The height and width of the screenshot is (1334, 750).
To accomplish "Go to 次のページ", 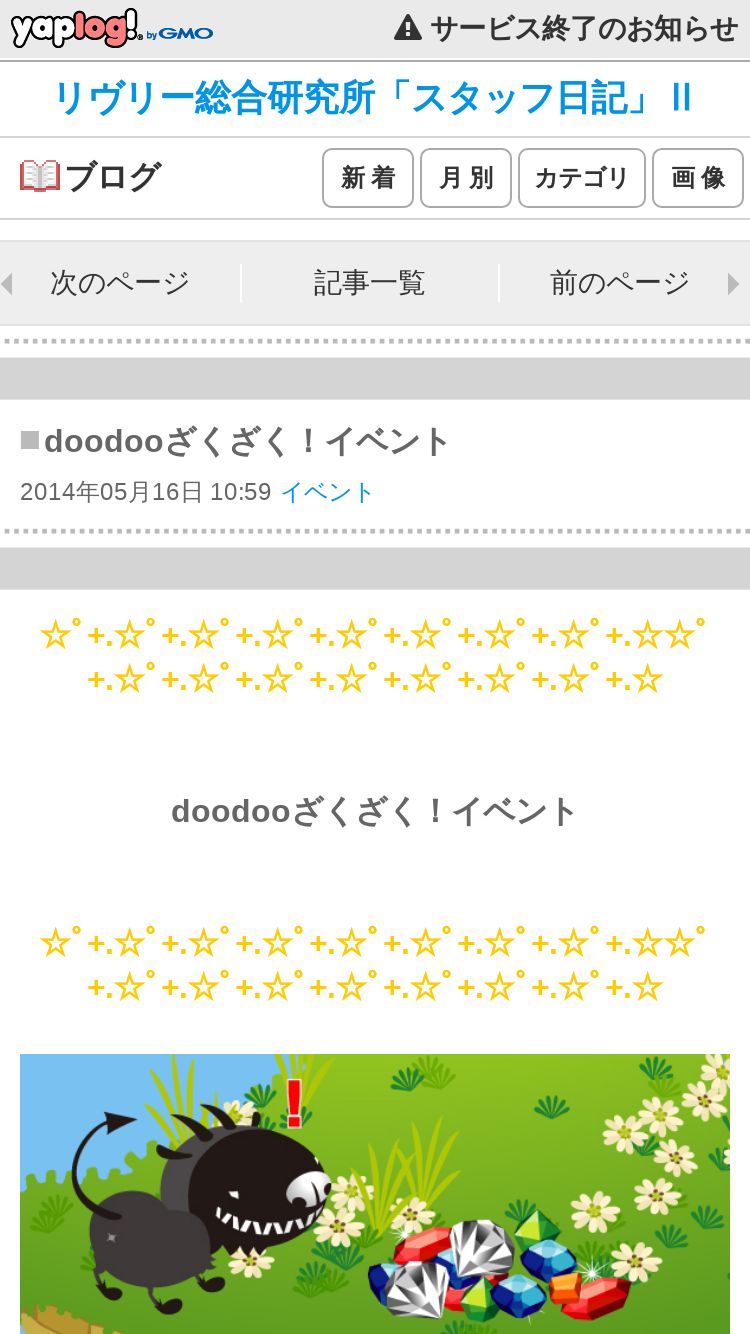I will [120, 283].
